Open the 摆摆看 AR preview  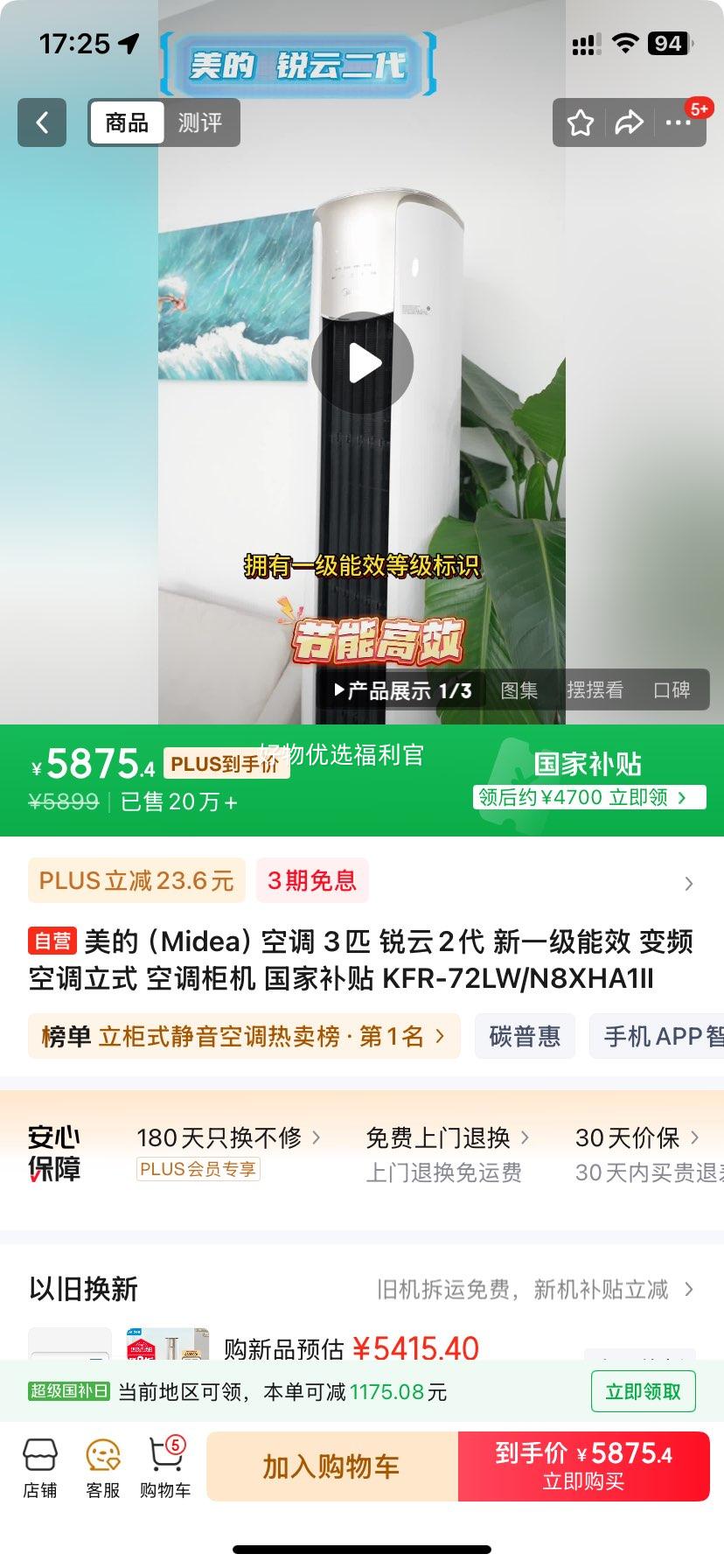pos(598,690)
